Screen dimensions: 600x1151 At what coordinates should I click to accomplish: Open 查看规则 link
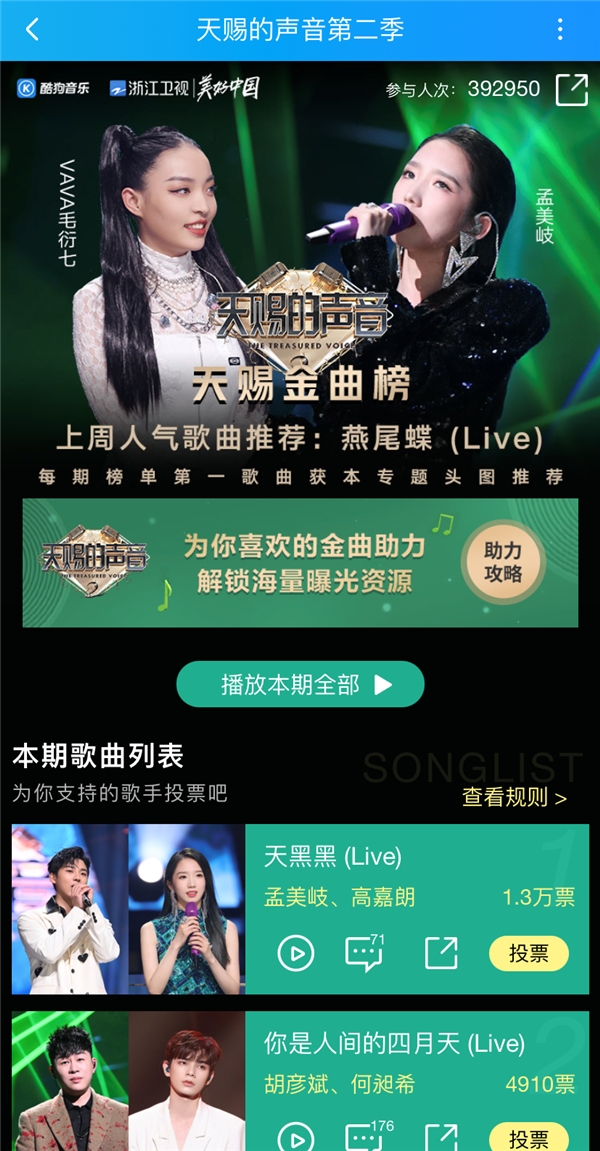pyautogui.click(x=514, y=797)
